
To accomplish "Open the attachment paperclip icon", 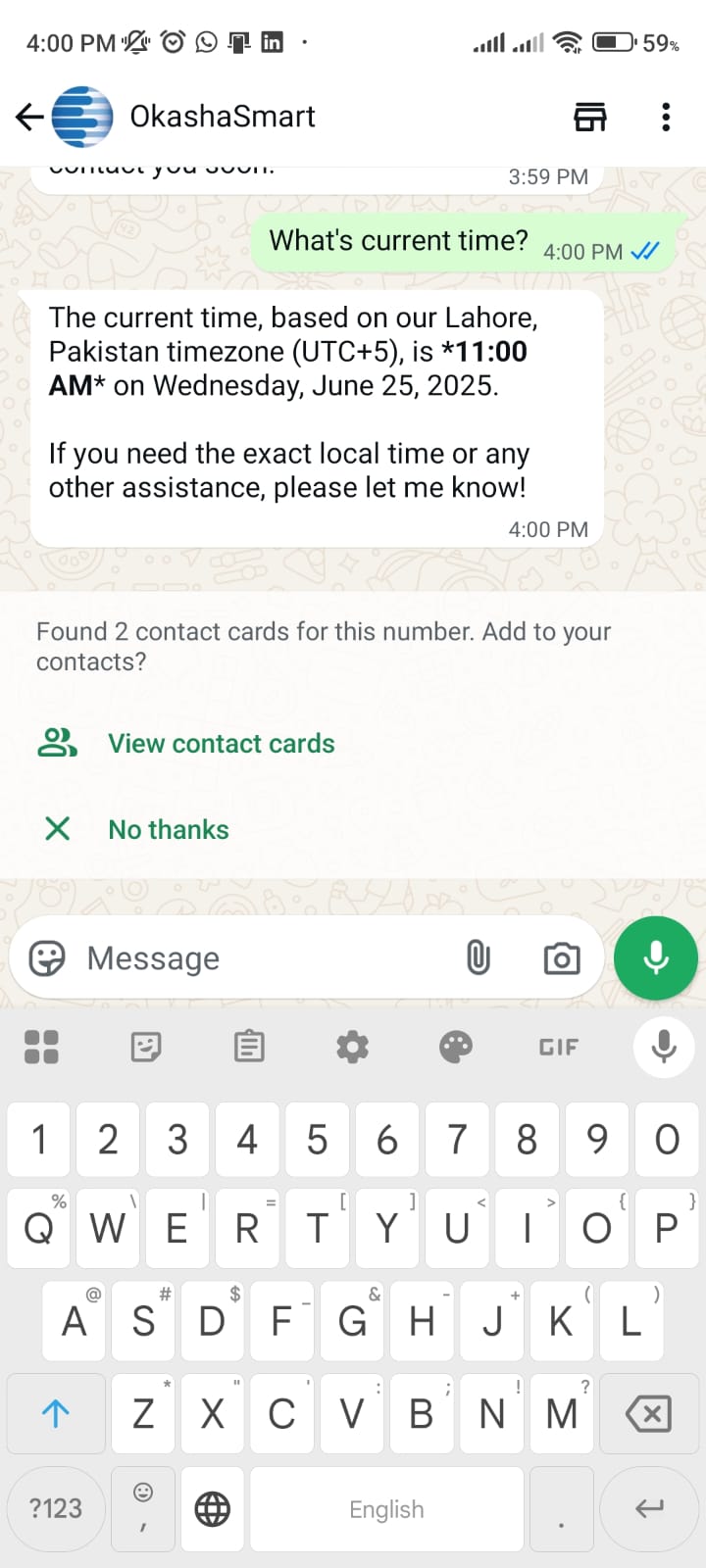I will 479,958.
